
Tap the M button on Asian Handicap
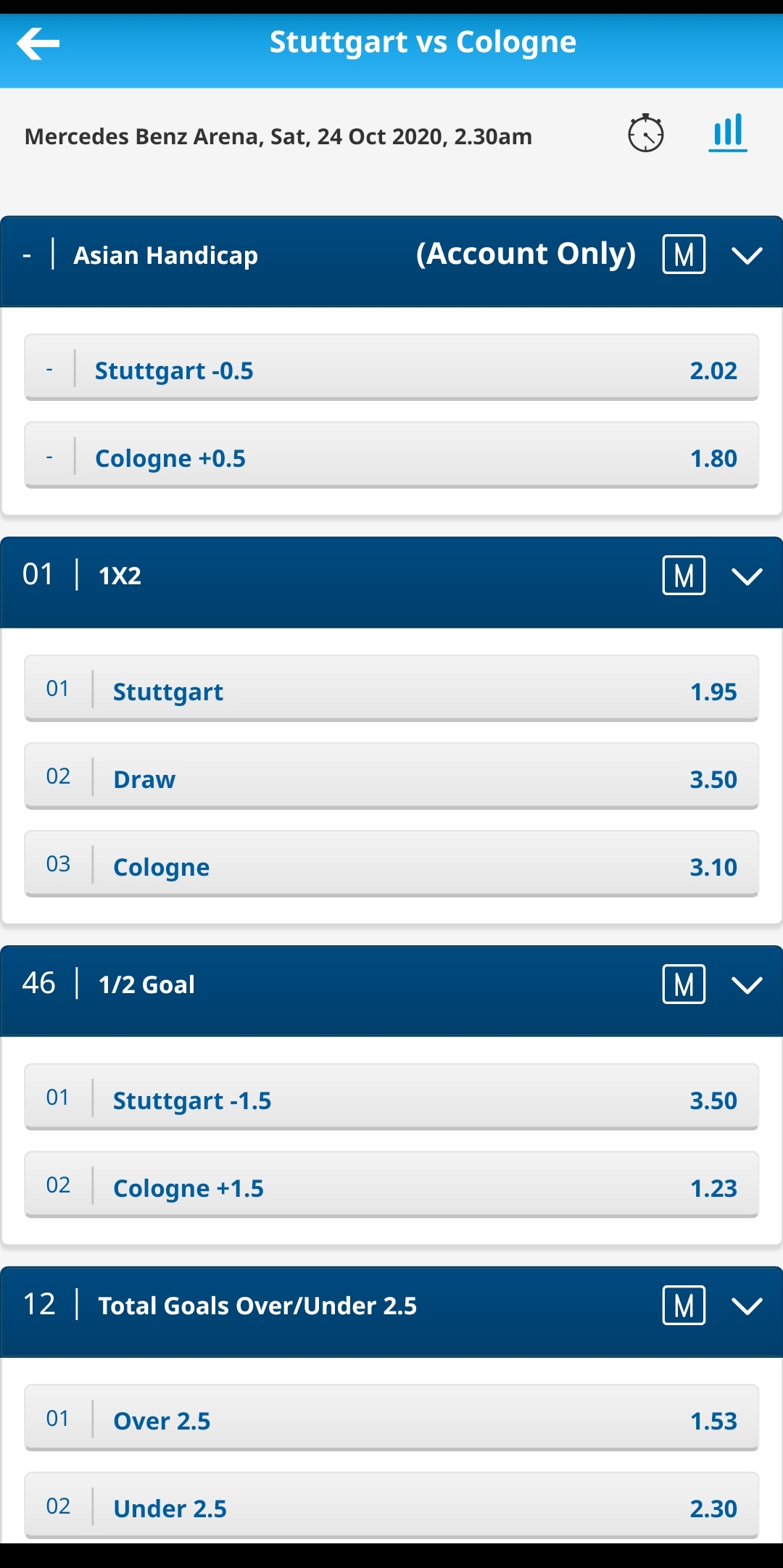(684, 254)
